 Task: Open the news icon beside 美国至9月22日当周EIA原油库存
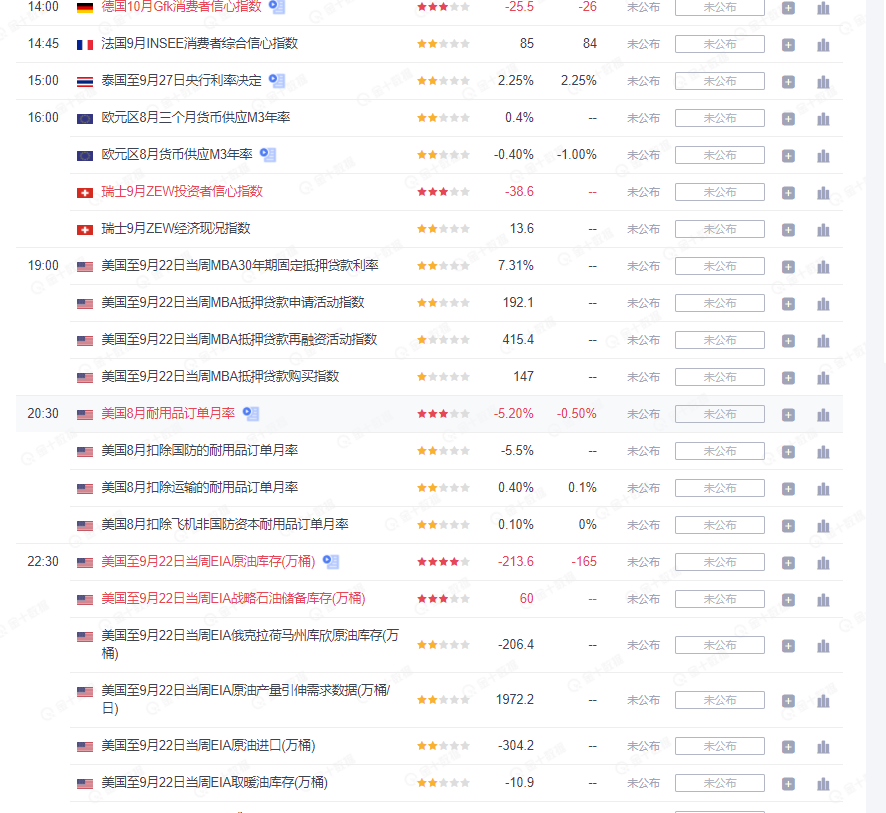[x=331, y=562]
